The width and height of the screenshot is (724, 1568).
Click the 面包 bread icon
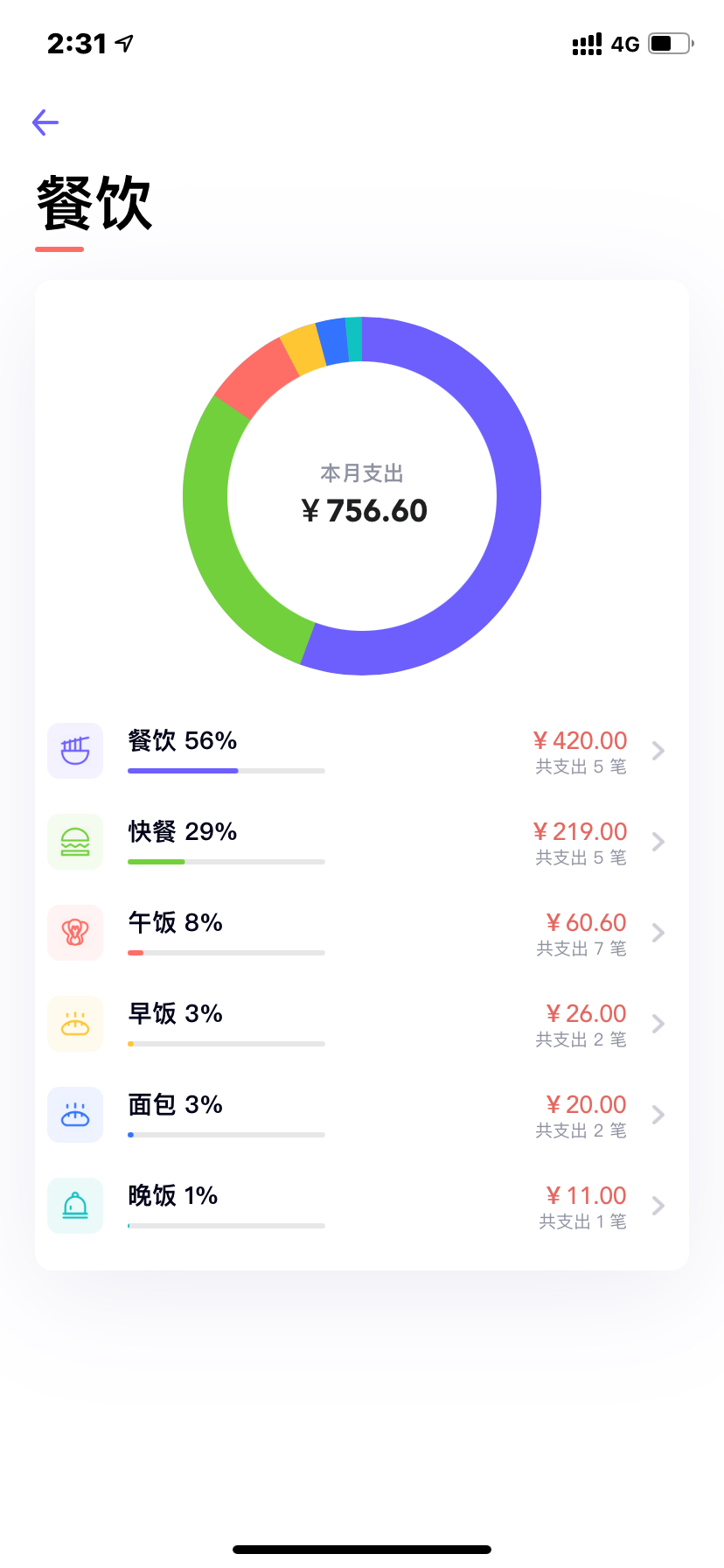(x=74, y=1115)
